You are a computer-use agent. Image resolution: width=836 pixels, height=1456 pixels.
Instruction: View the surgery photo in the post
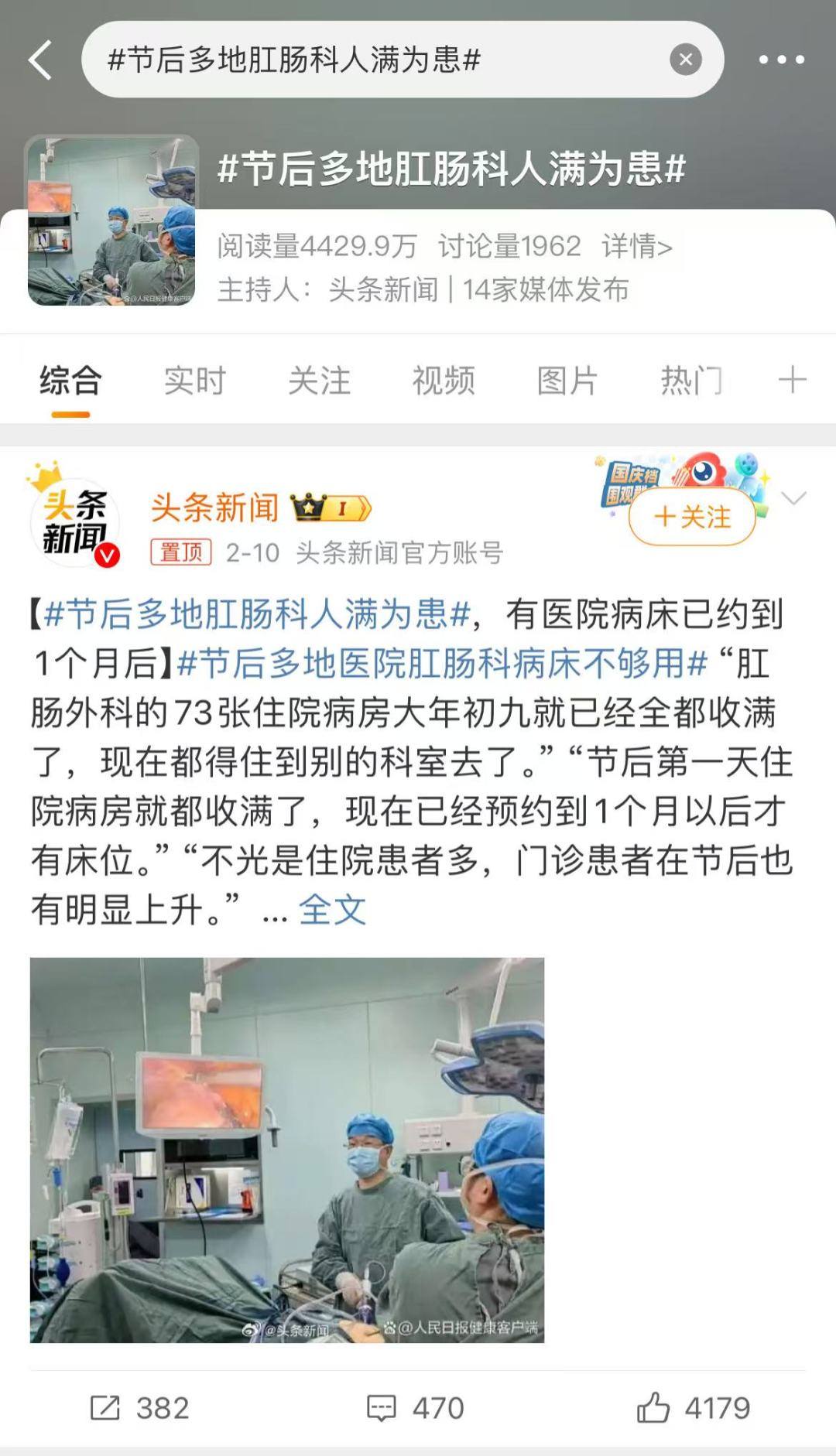[287, 1150]
